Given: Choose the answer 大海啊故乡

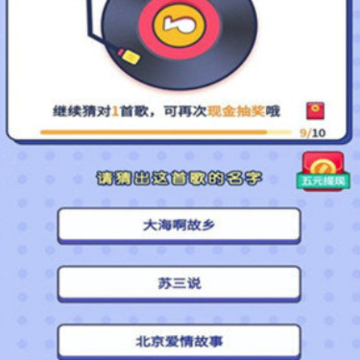Looking at the screenshot, I should click(179, 226).
